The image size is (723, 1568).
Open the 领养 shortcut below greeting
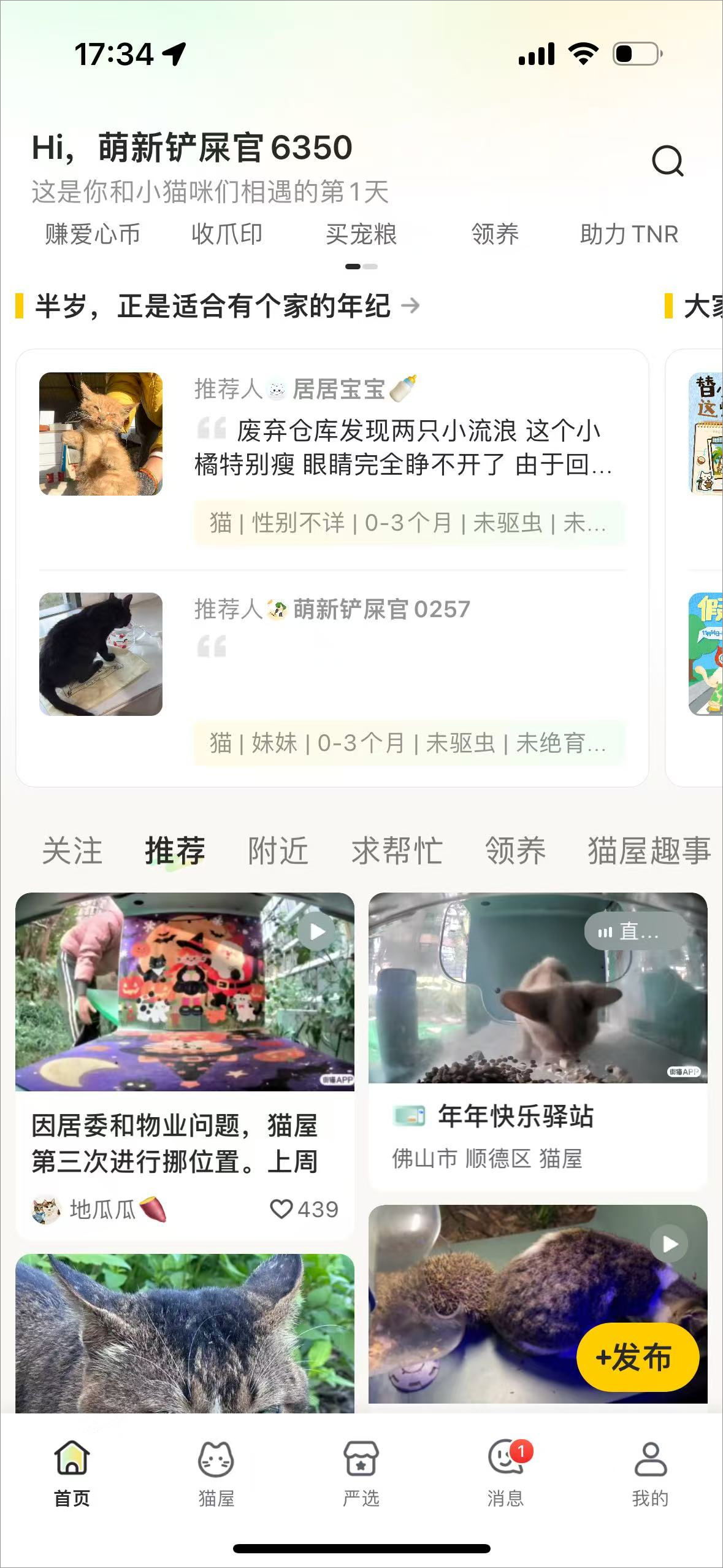tap(495, 234)
